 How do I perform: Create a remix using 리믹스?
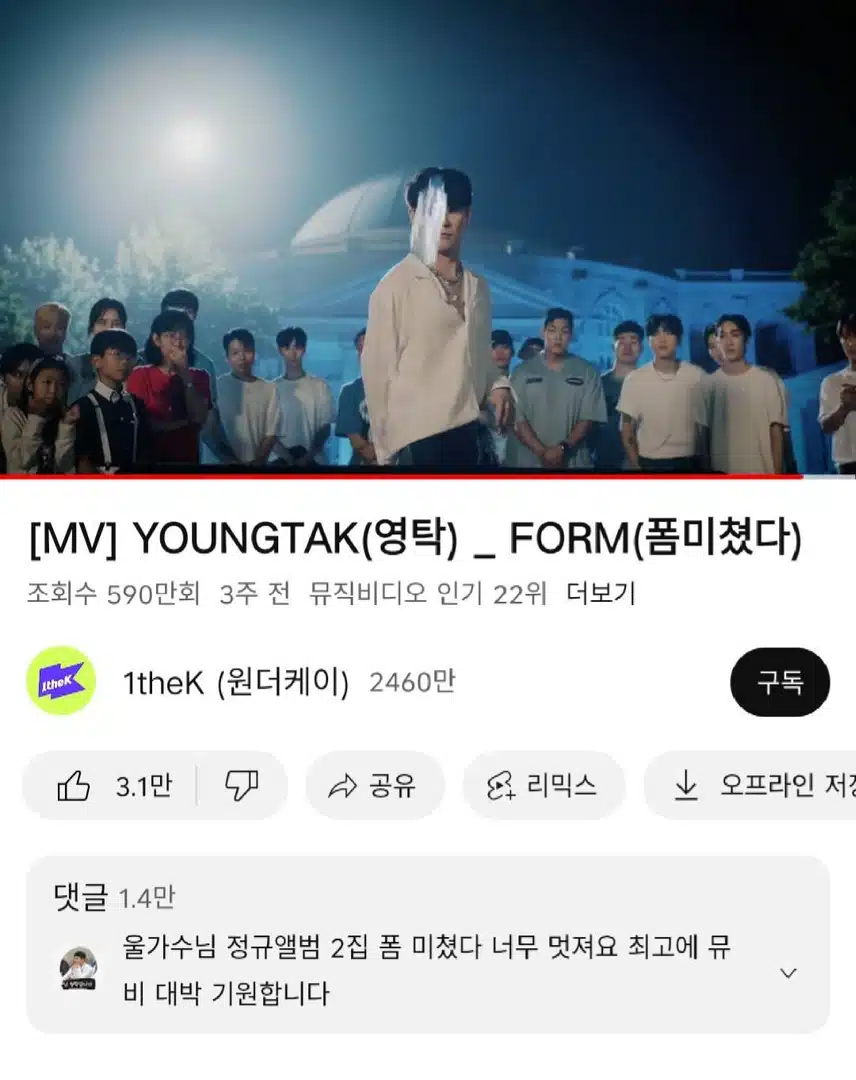(x=541, y=786)
